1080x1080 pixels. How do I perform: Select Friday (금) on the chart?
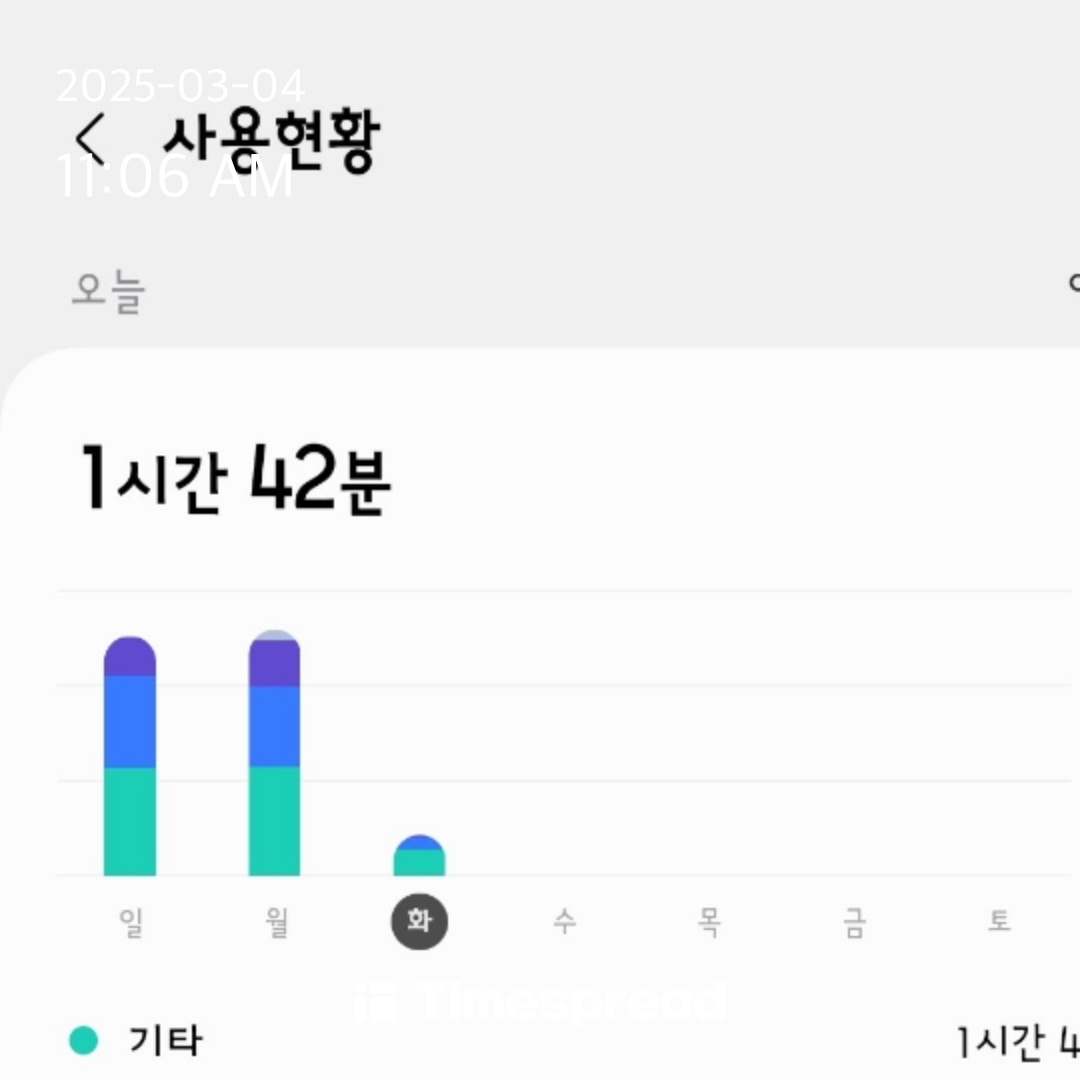click(x=855, y=922)
